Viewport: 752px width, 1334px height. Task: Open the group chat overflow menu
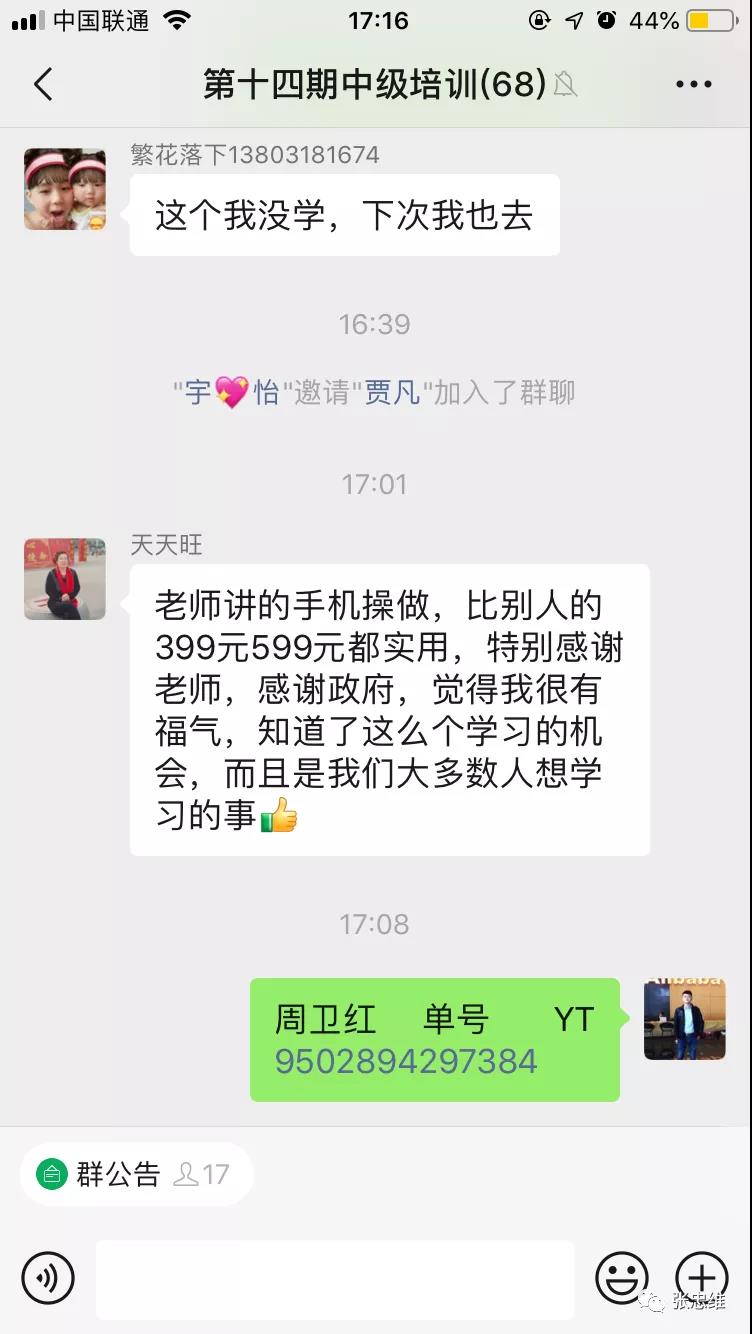(x=693, y=85)
